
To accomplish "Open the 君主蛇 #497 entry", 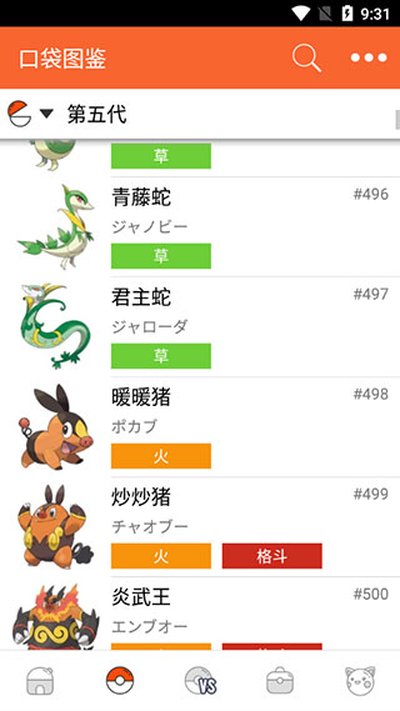I will (200, 327).
